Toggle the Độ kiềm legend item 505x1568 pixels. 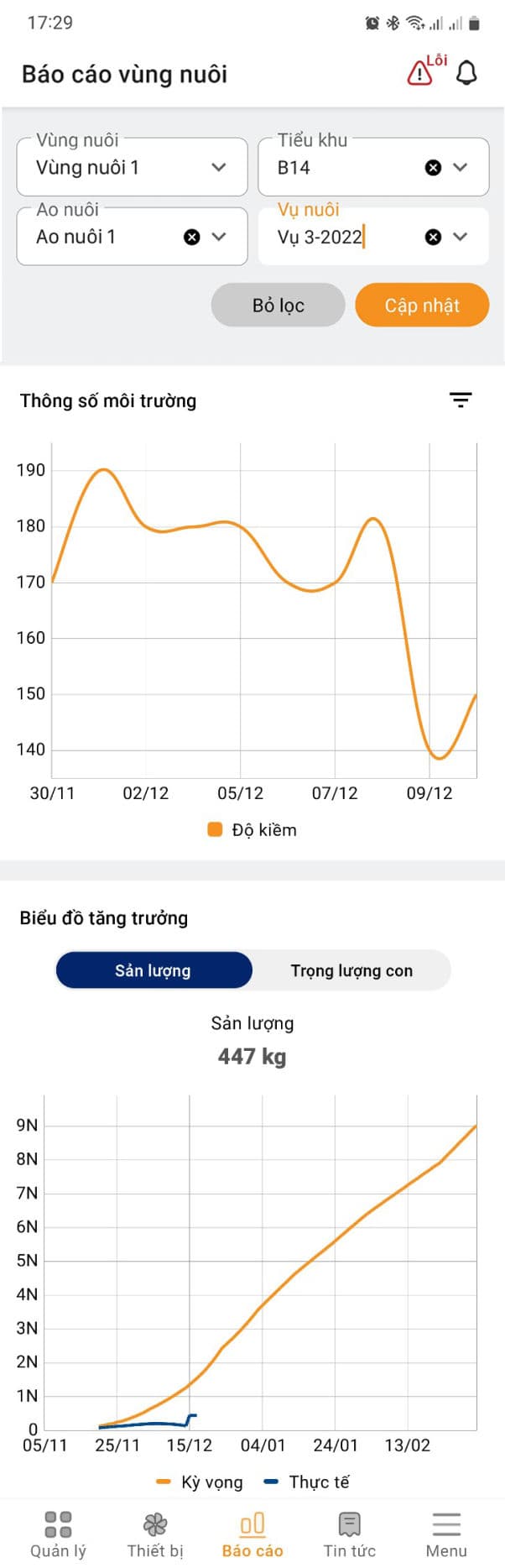(252, 829)
